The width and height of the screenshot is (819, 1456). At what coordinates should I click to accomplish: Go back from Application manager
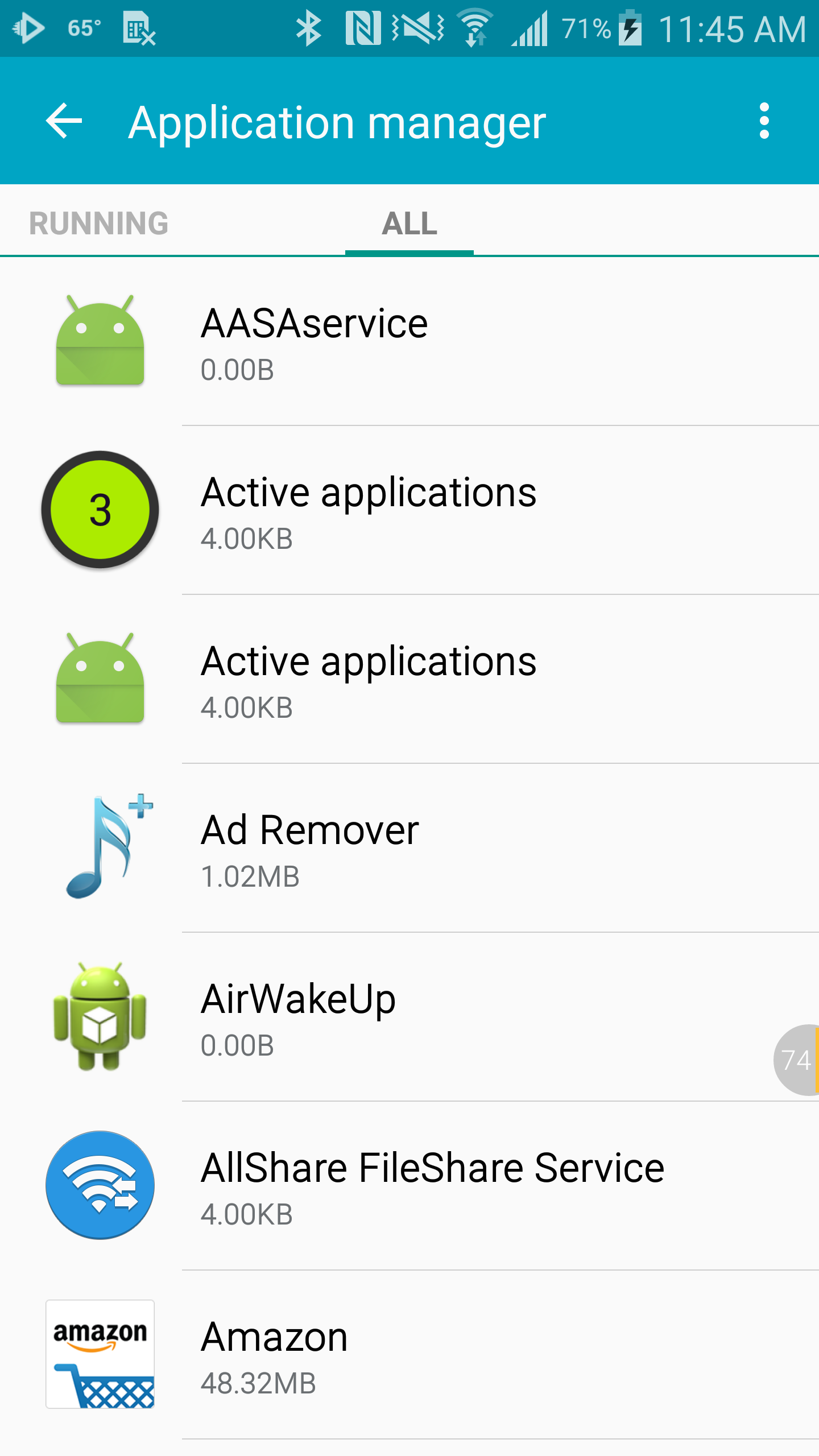(64, 121)
